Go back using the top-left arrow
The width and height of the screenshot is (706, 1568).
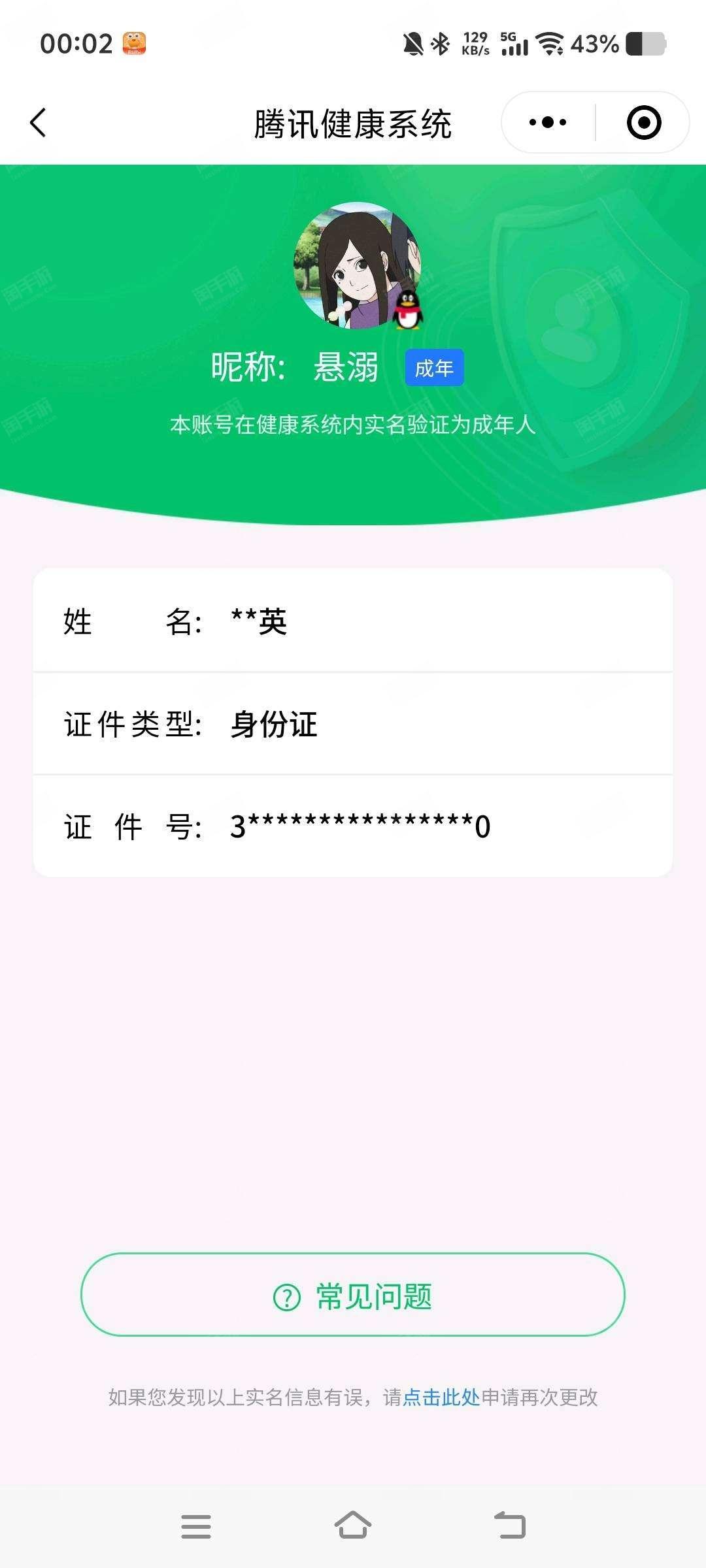click(39, 123)
